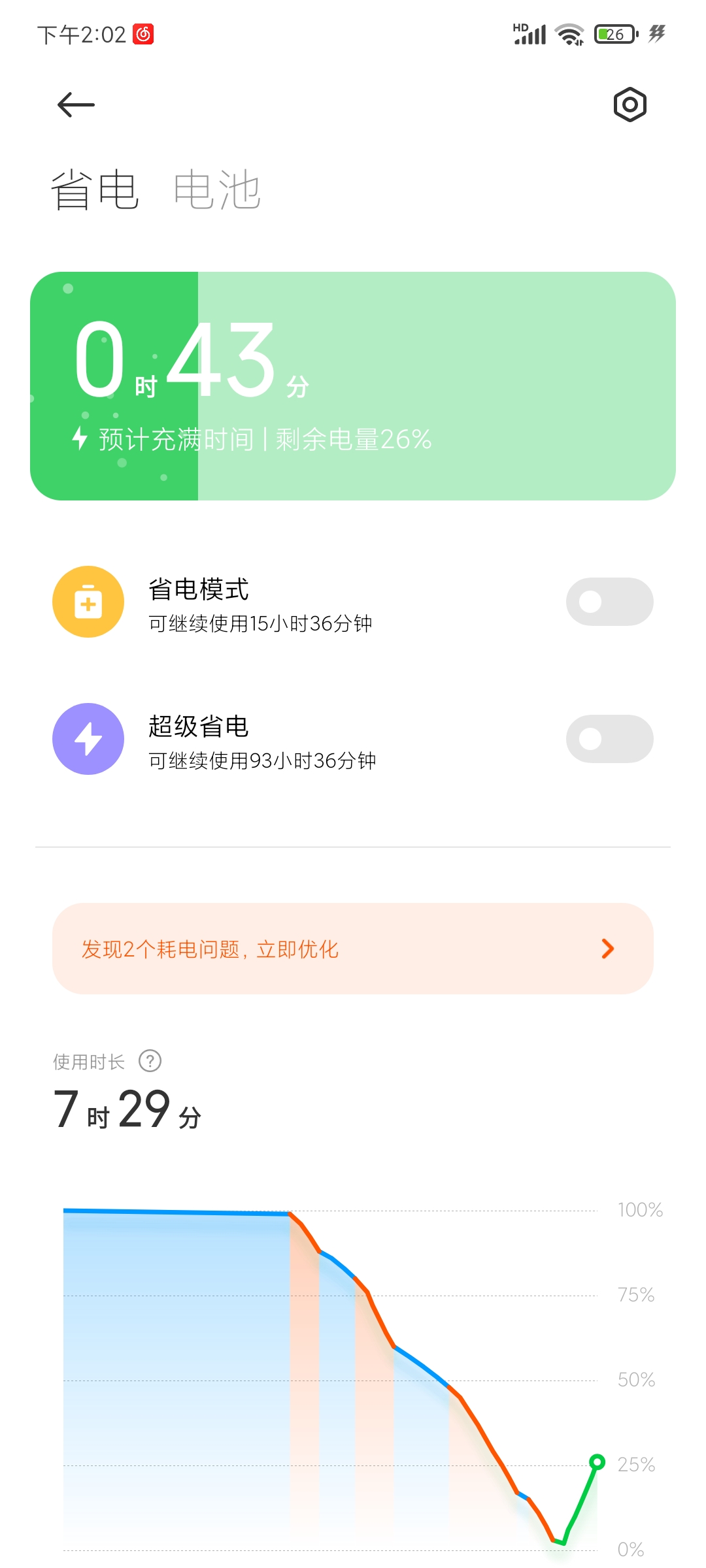Select the 省电 tab
Viewport: 706px width, 1568px height.
[x=95, y=190]
